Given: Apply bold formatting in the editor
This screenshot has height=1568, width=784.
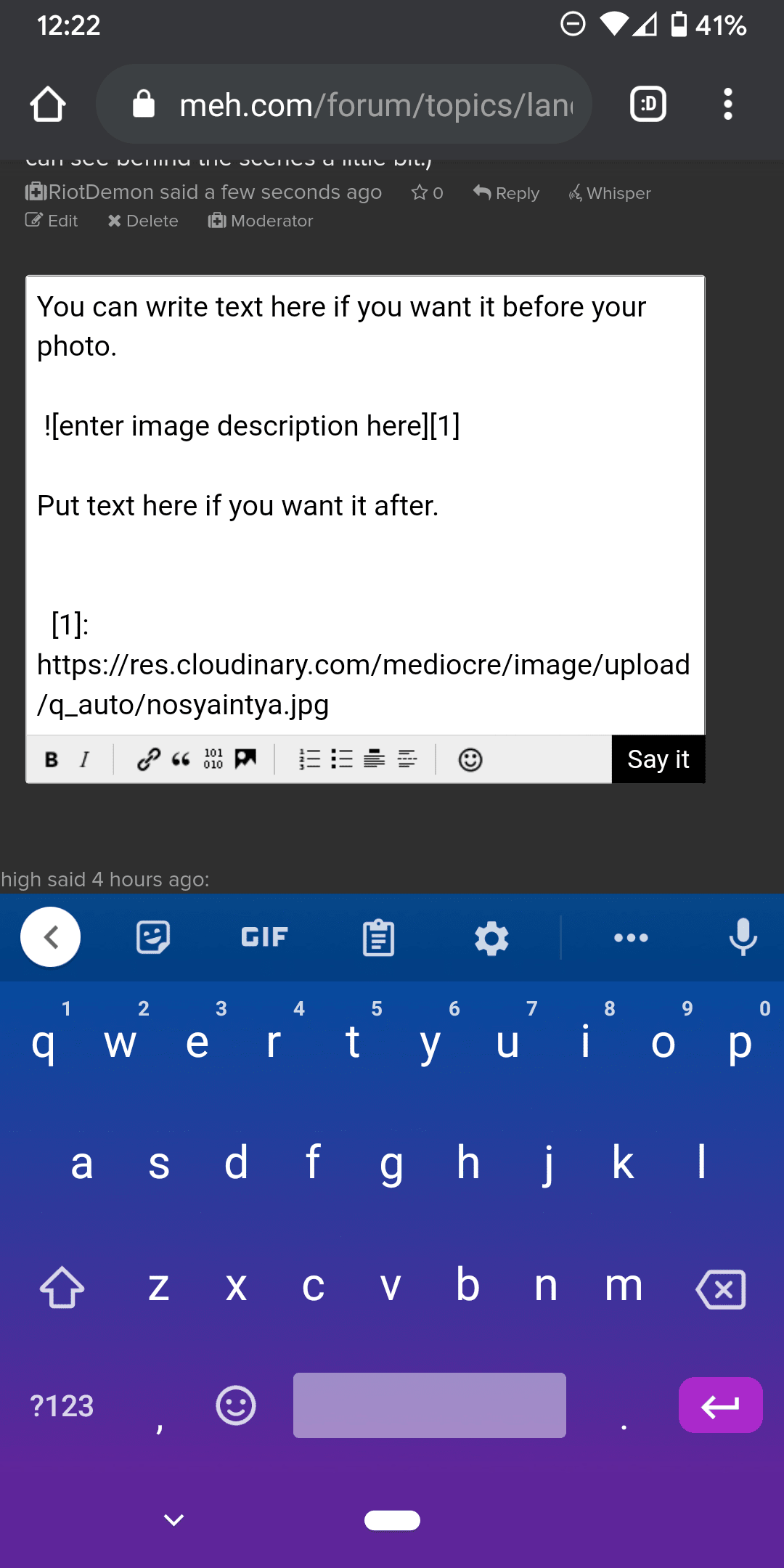Looking at the screenshot, I should coord(52,759).
